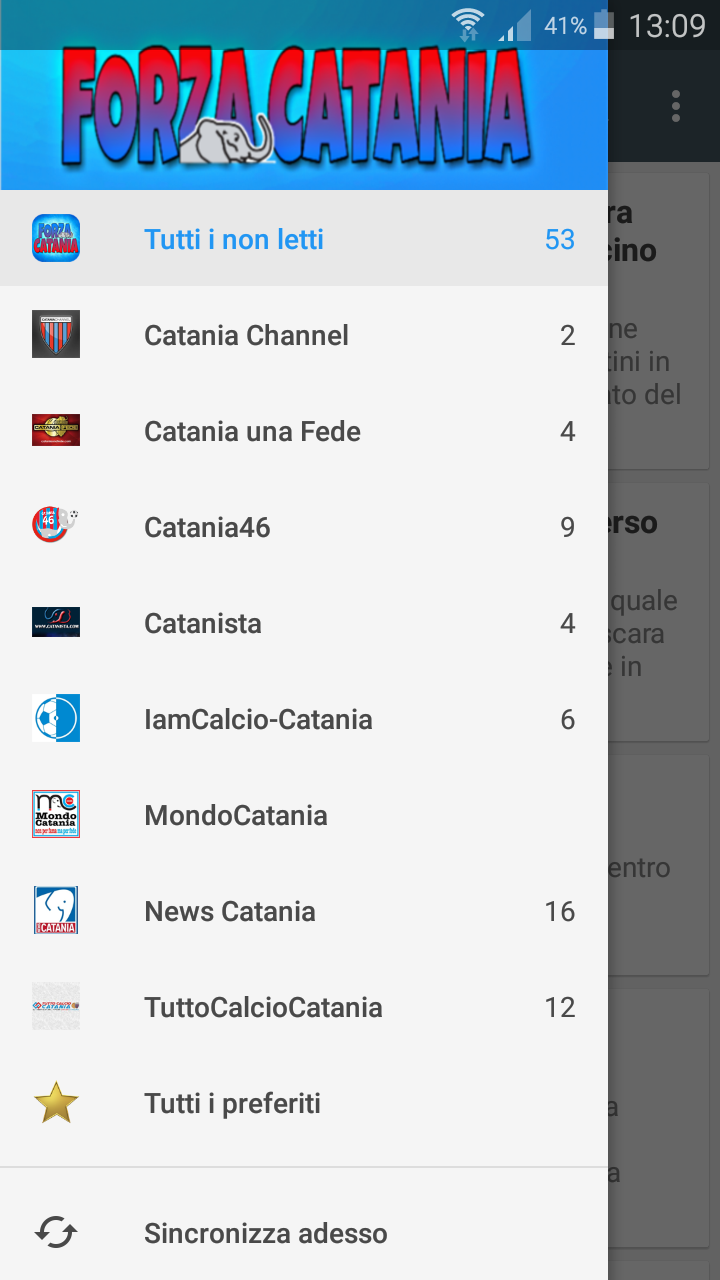The image size is (720, 1280).
Task: View IamCalcio-Catania articles
Action: point(258,719)
